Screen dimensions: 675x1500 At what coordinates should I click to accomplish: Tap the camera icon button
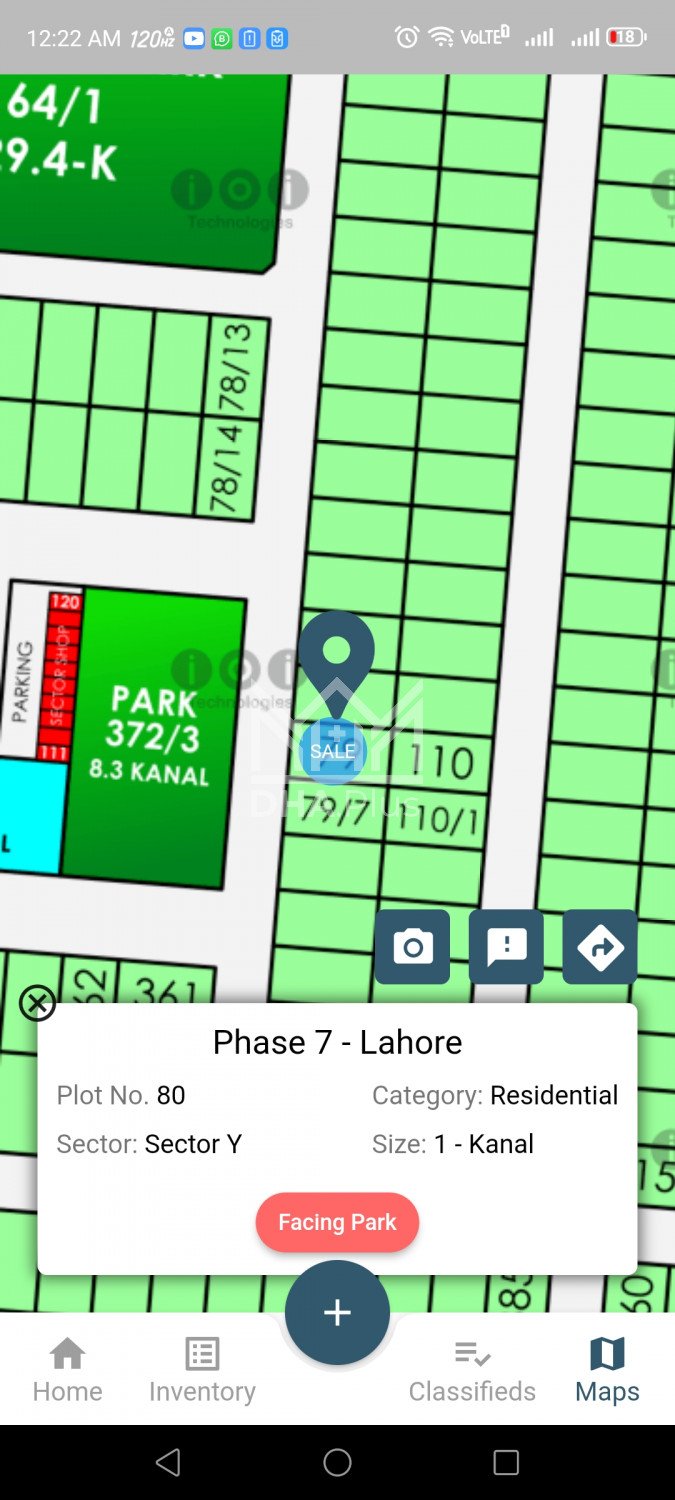click(412, 946)
